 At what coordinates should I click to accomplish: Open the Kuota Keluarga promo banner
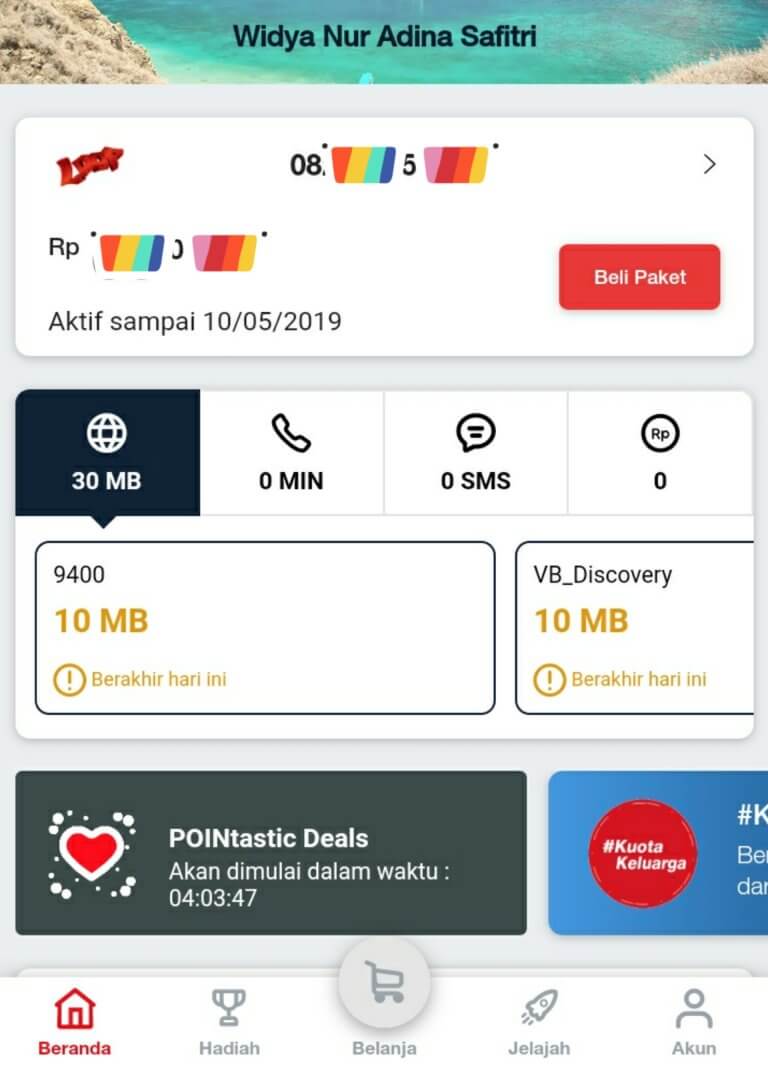point(658,853)
